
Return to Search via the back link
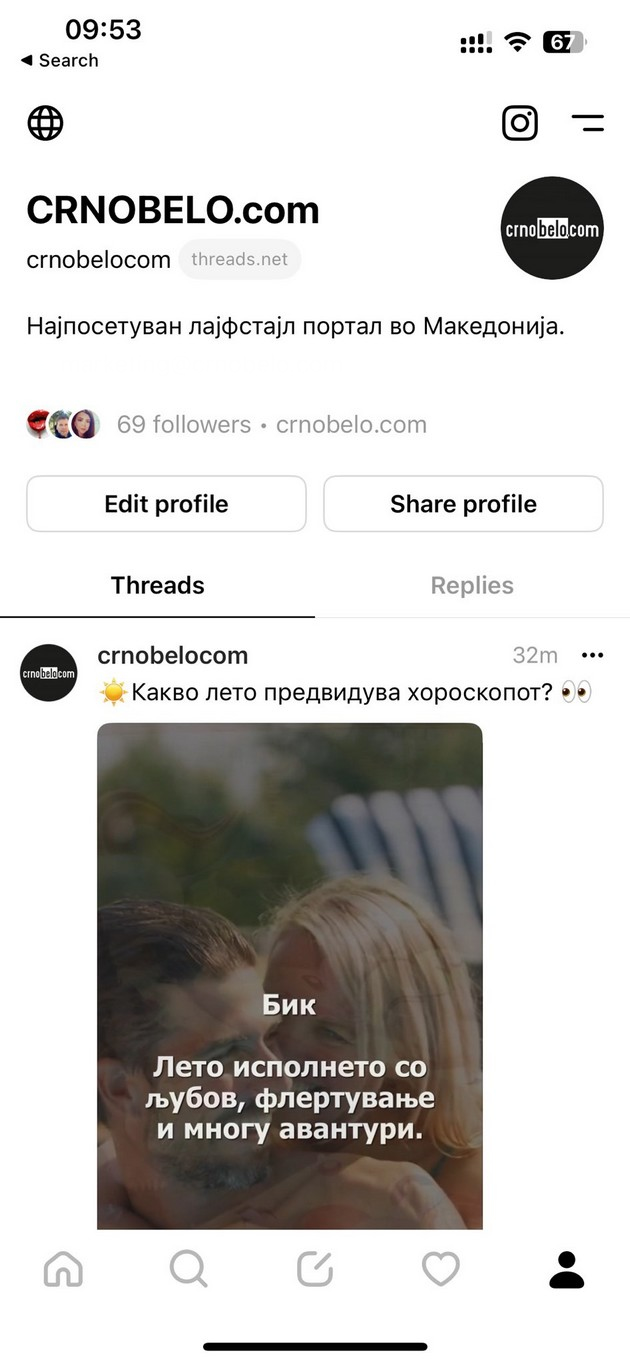59,60
